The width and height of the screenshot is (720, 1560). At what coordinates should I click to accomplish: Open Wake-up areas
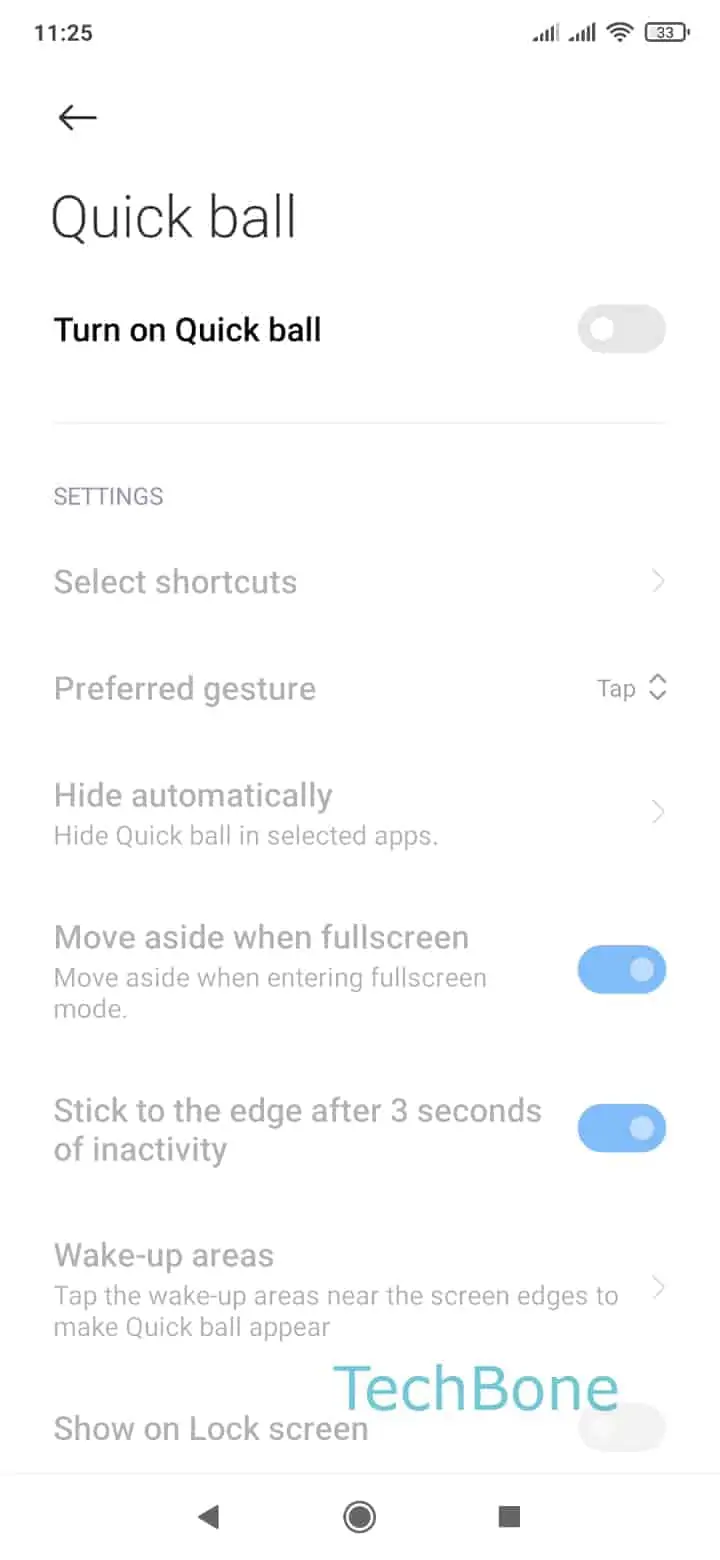click(x=360, y=1288)
